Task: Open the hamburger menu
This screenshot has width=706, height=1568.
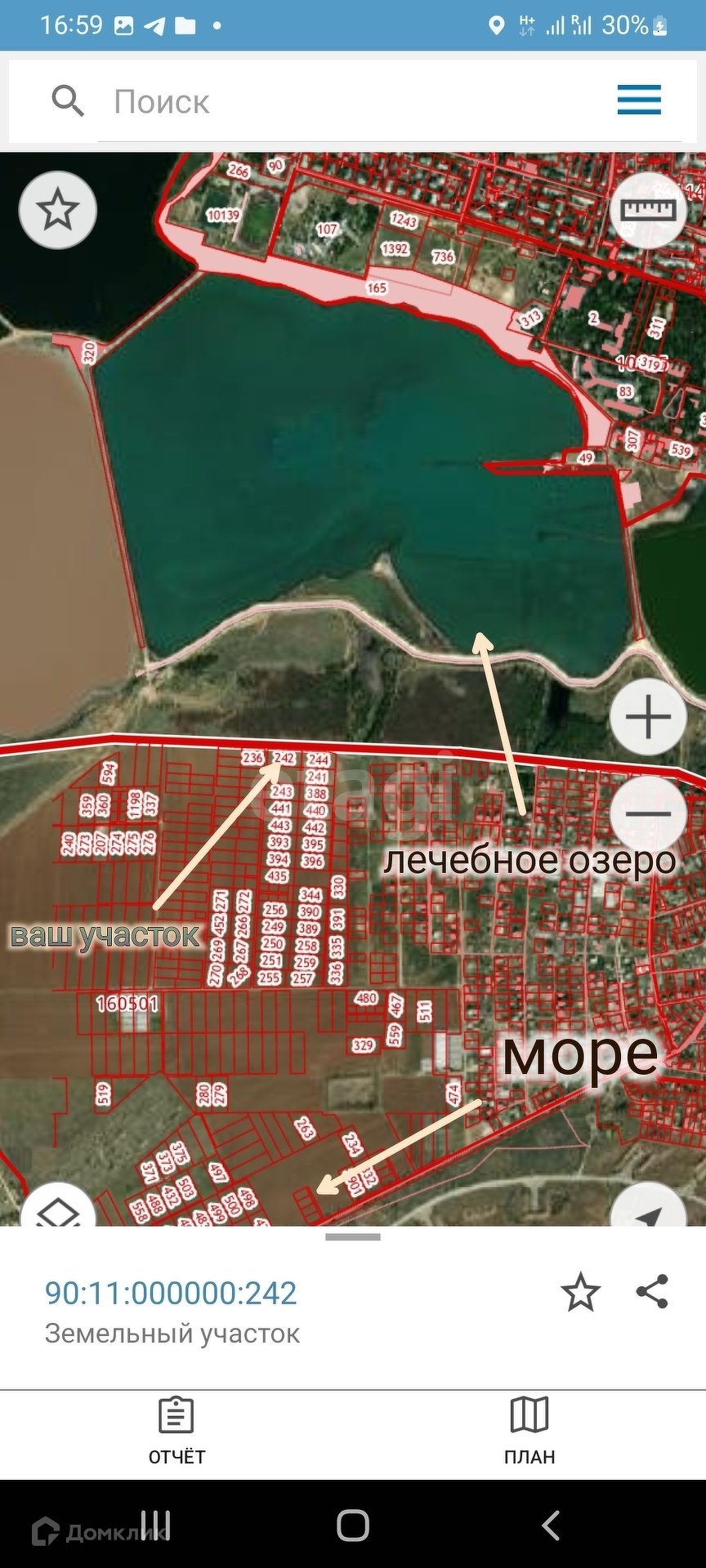Action: point(639,100)
